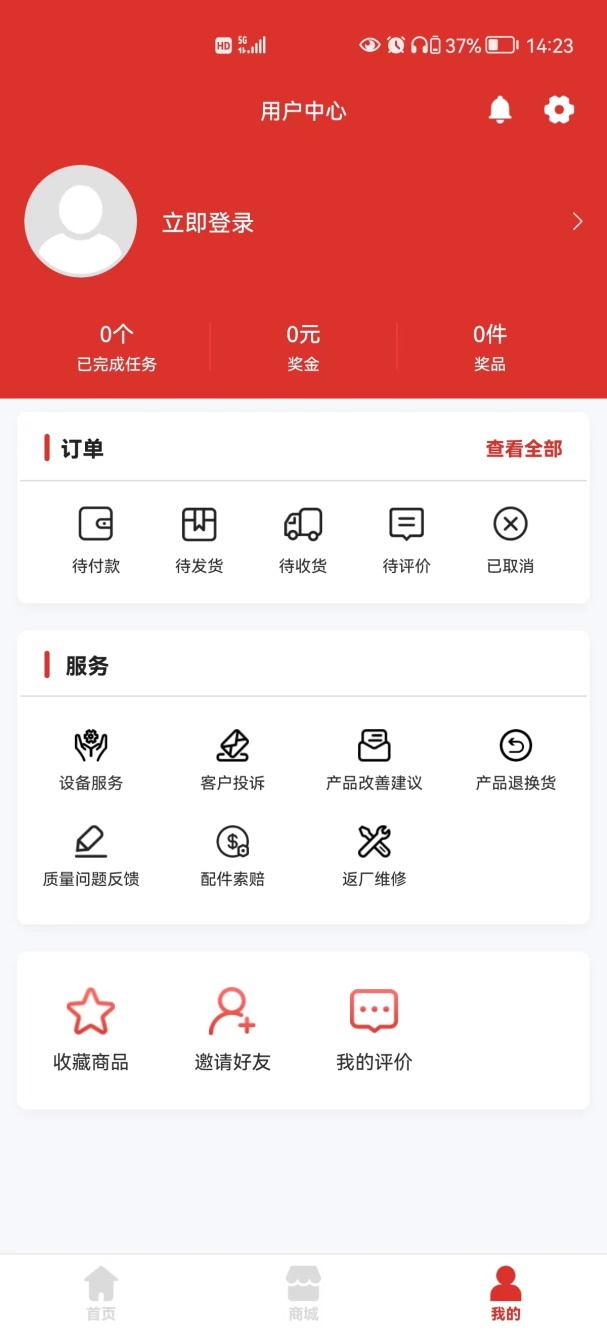This screenshot has width=607, height=1335.
Task: Tap 邀请好友 to invite friends
Action: pyautogui.click(x=233, y=1030)
